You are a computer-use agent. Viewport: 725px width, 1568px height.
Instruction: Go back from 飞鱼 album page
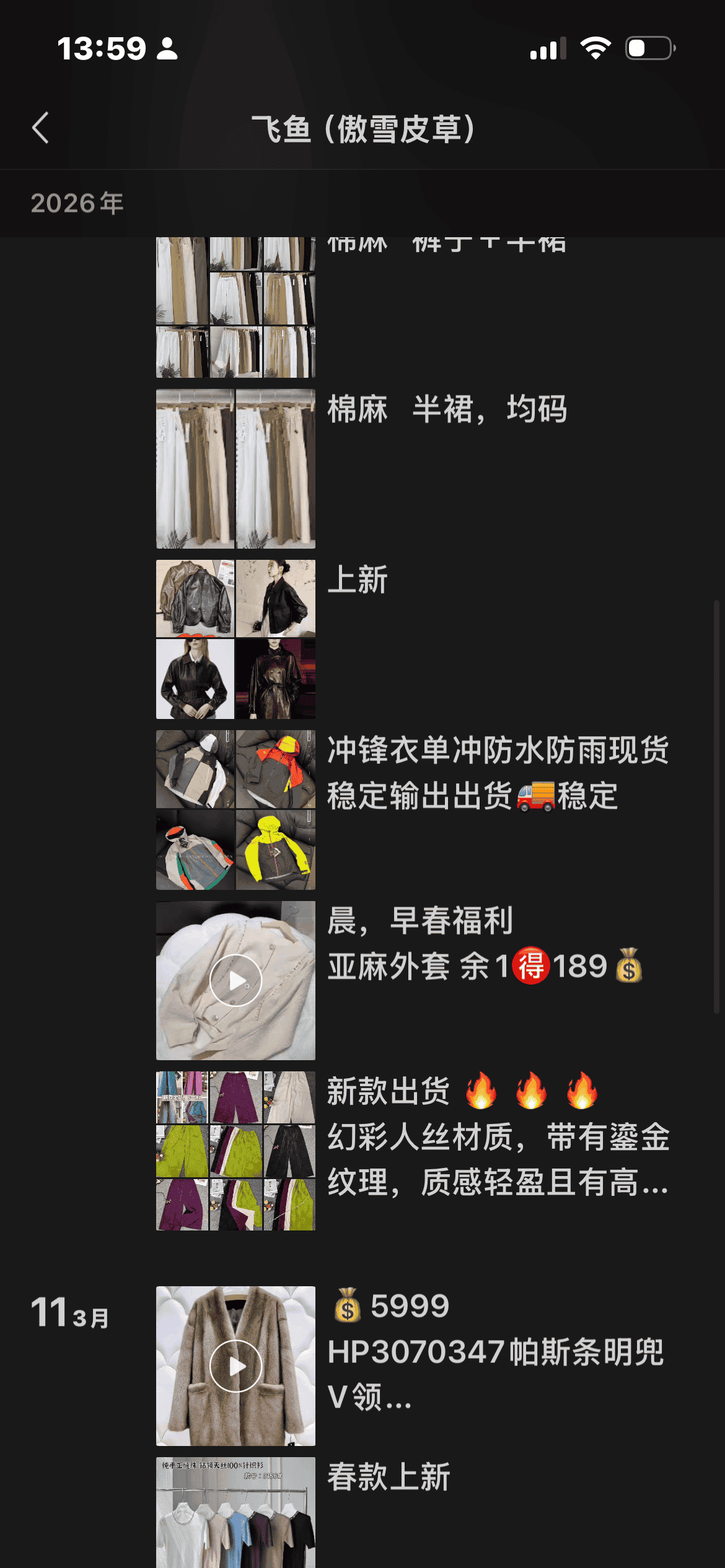(41, 128)
